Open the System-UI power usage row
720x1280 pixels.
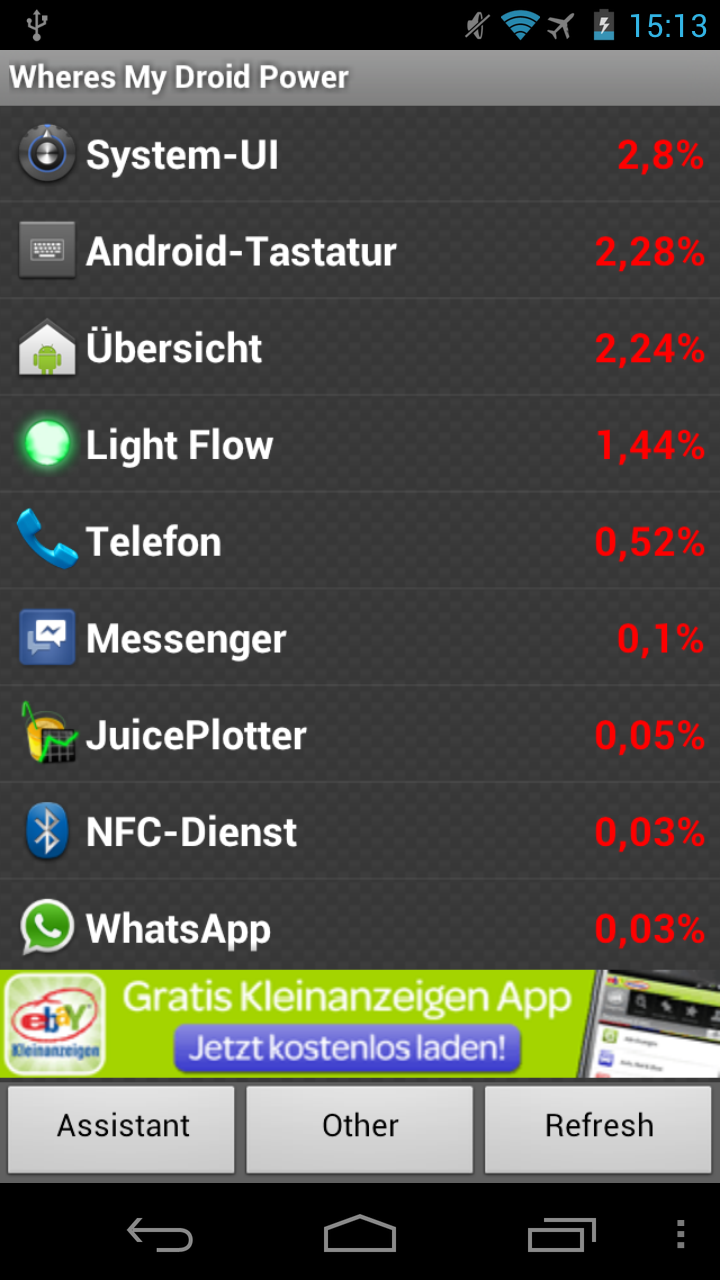[360, 154]
